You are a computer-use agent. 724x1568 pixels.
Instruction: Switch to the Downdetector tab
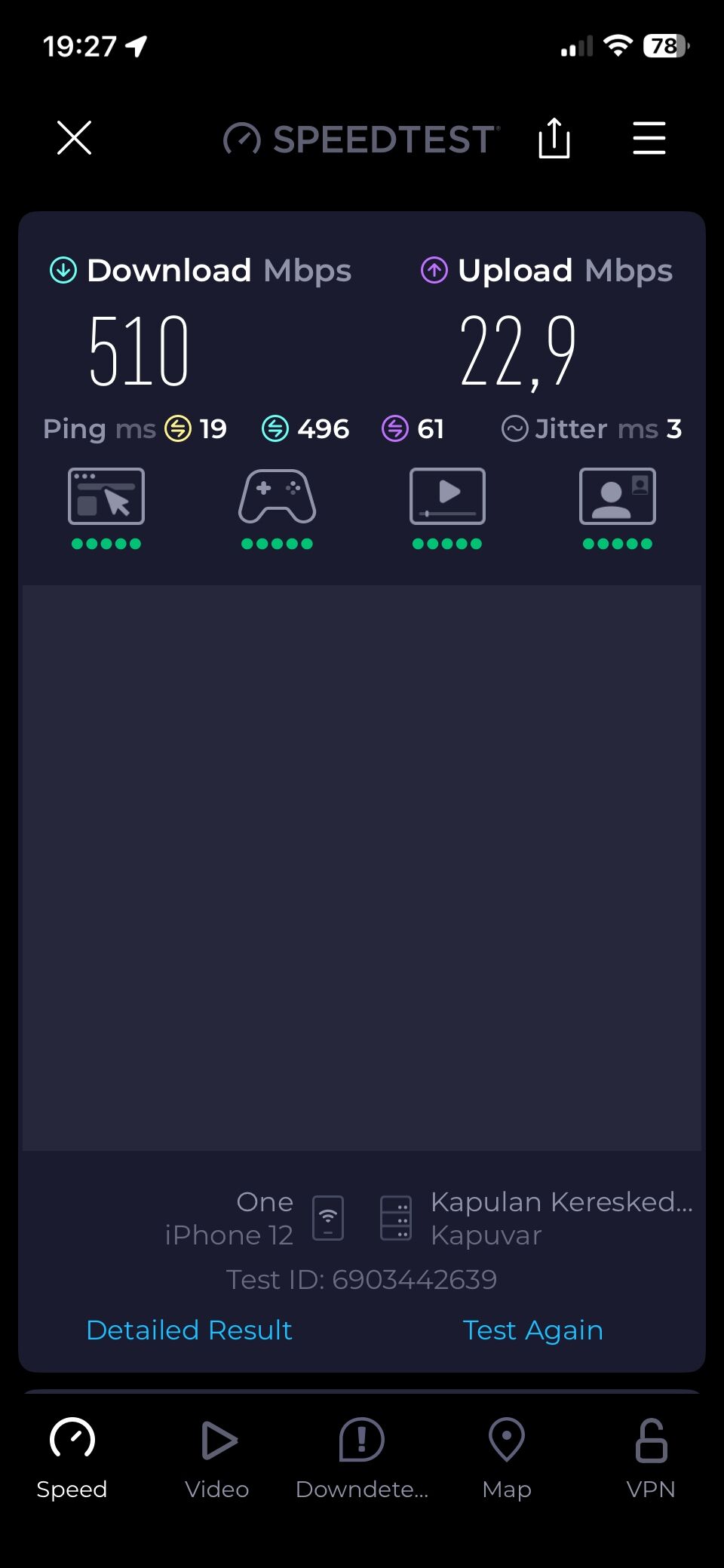362,1458
